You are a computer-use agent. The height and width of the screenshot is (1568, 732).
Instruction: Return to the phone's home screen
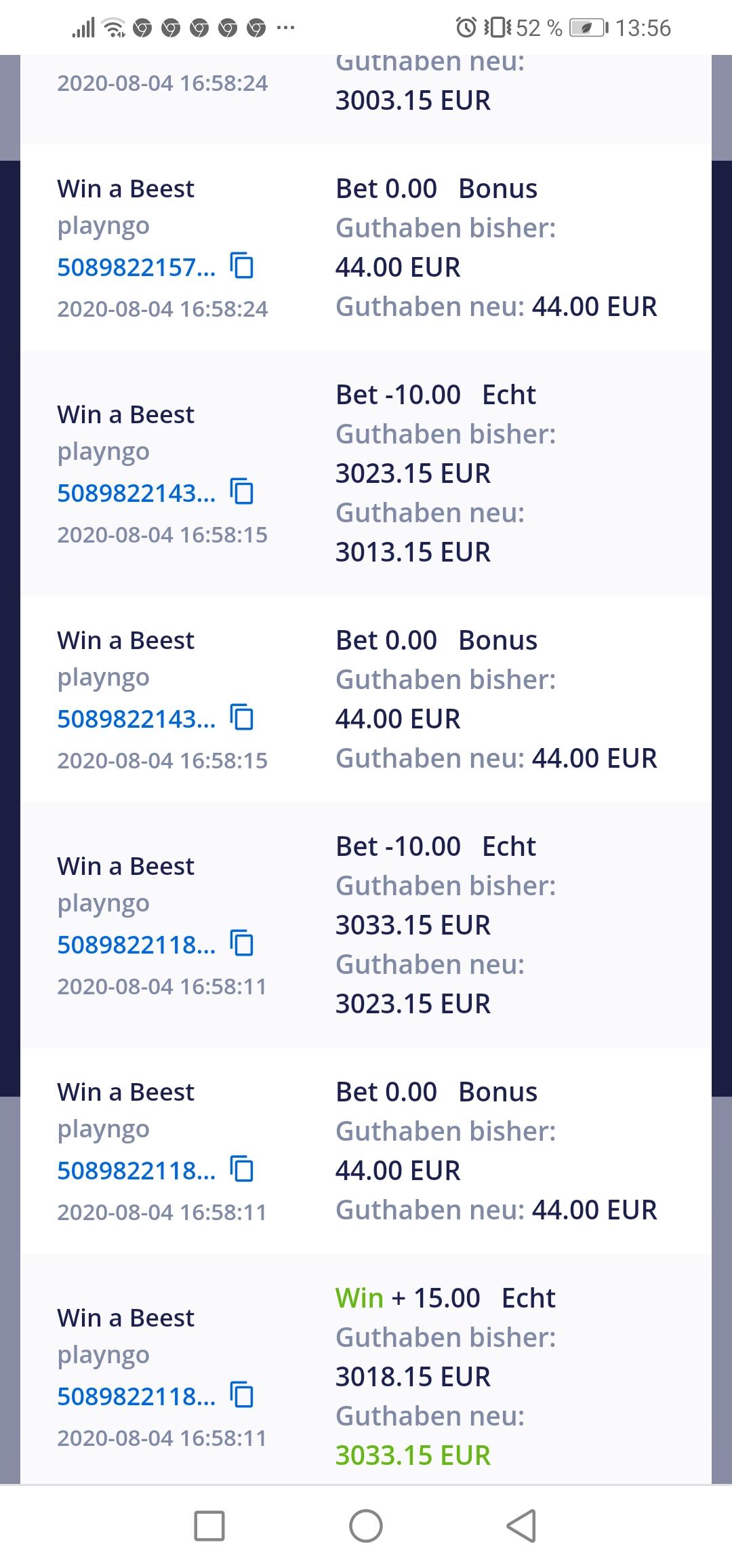tap(366, 1525)
